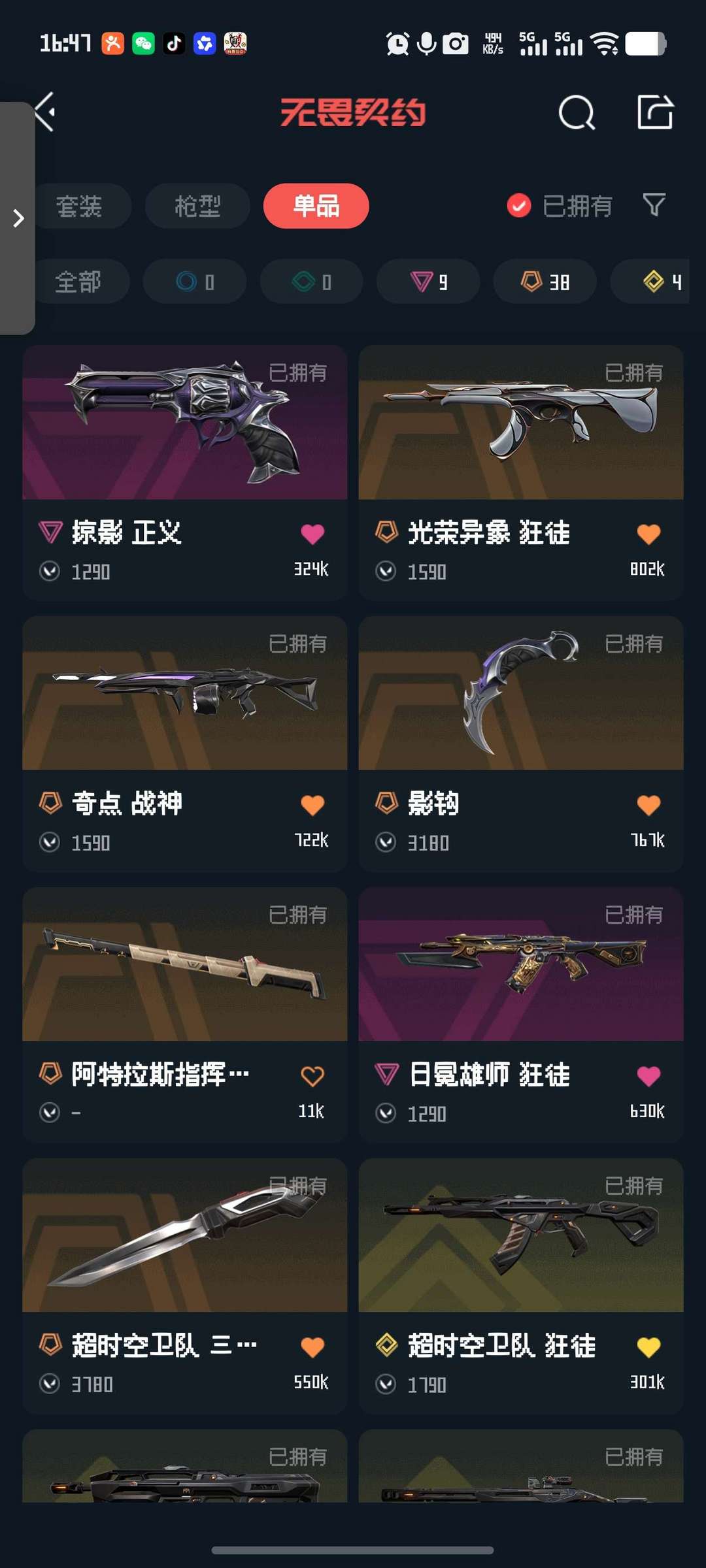The width and height of the screenshot is (706, 1568).
Task: Open the search icon
Action: tap(577, 112)
